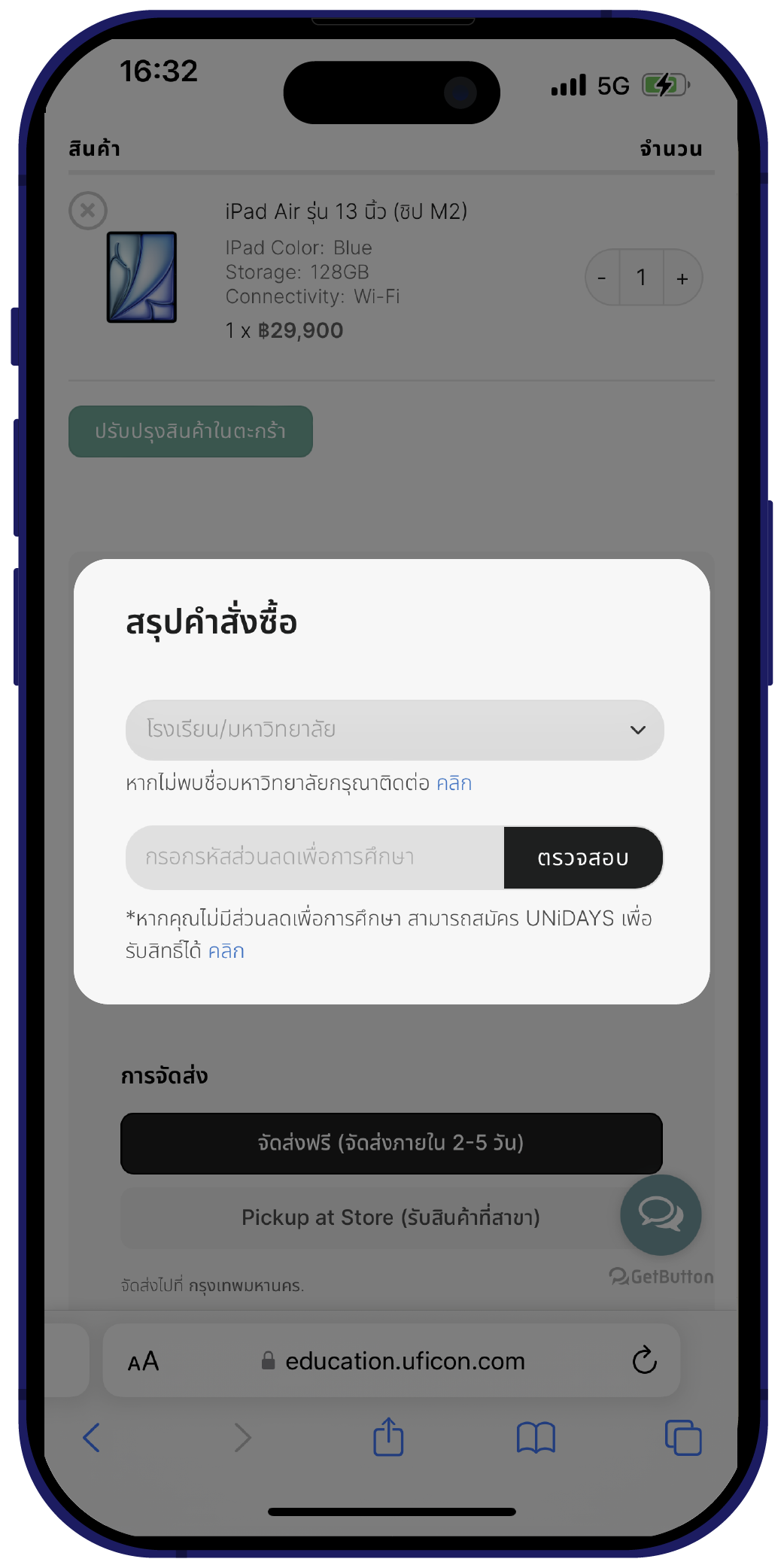Show all Safari tabs
This screenshot has width=784, height=1568.
point(682,1438)
